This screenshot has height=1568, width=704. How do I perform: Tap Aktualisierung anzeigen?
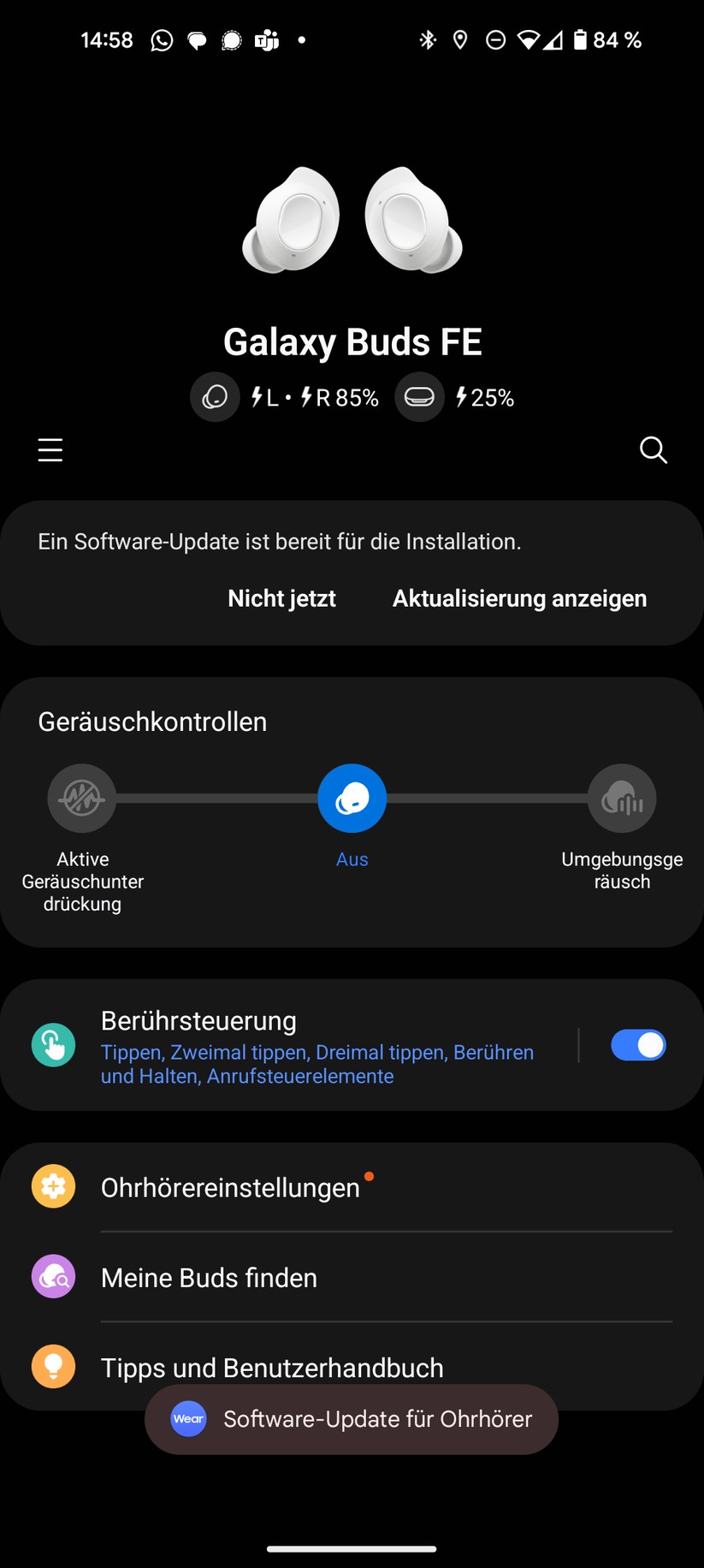tap(519, 598)
